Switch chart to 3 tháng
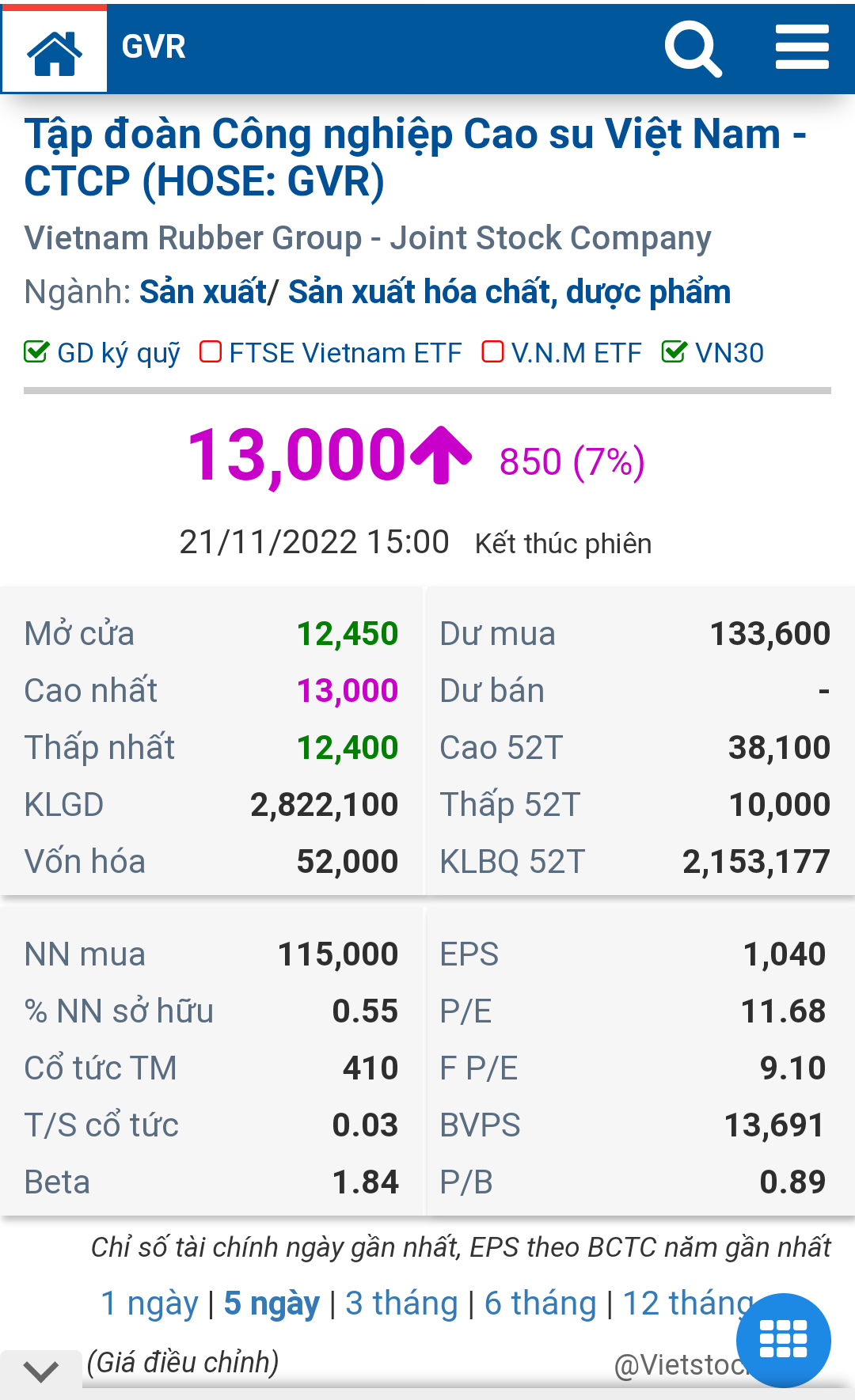 [401, 1303]
